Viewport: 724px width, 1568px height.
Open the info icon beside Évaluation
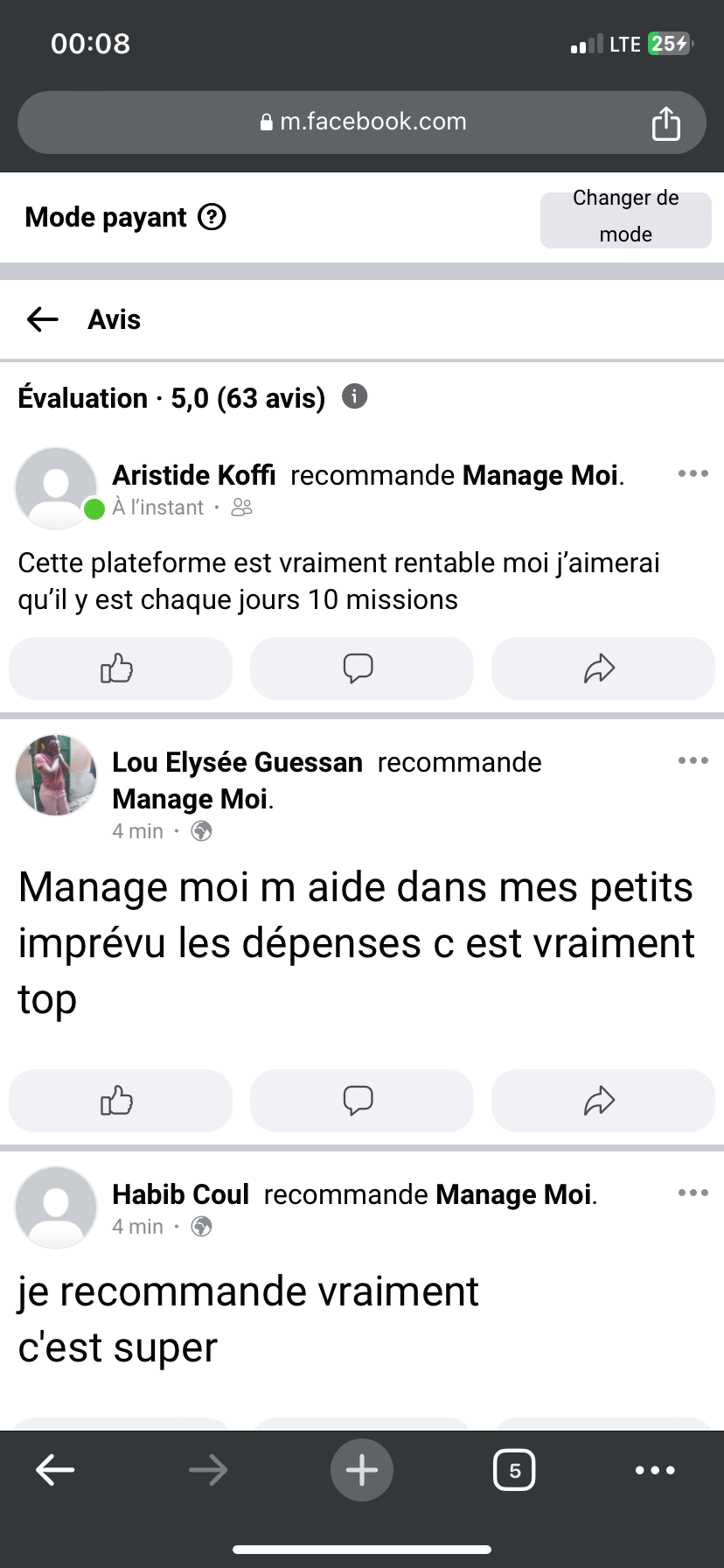tap(354, 396)
